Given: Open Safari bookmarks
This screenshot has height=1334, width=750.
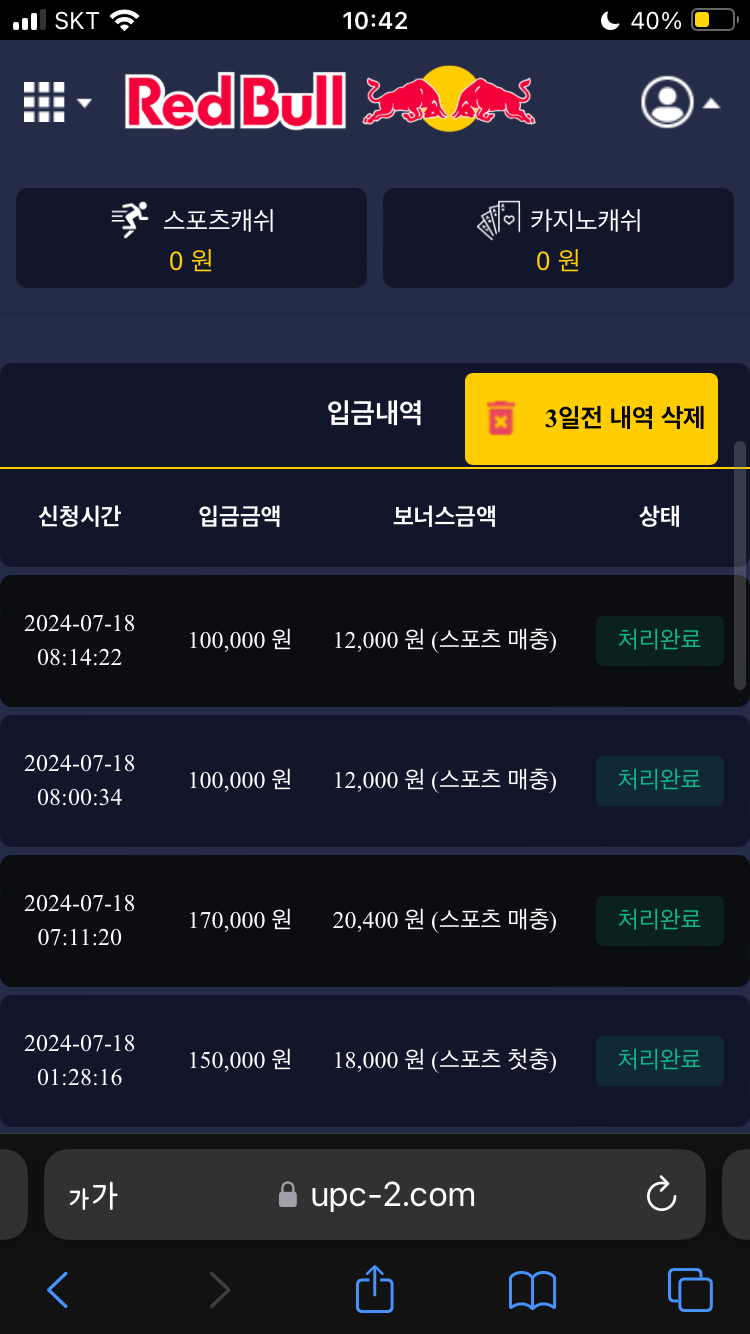Looking at the screenshot, I should (532, 1290).
